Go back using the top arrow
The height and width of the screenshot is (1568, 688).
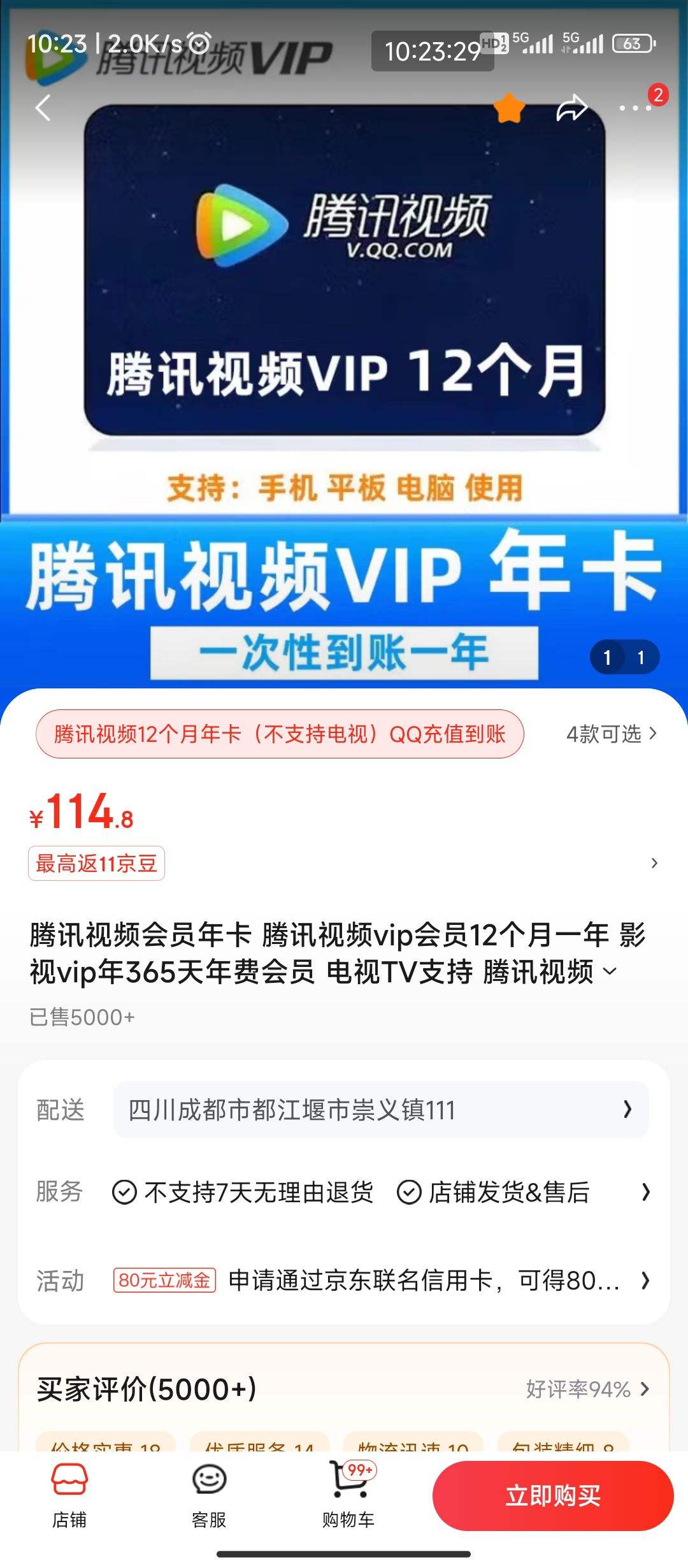(x=43, y=108)
